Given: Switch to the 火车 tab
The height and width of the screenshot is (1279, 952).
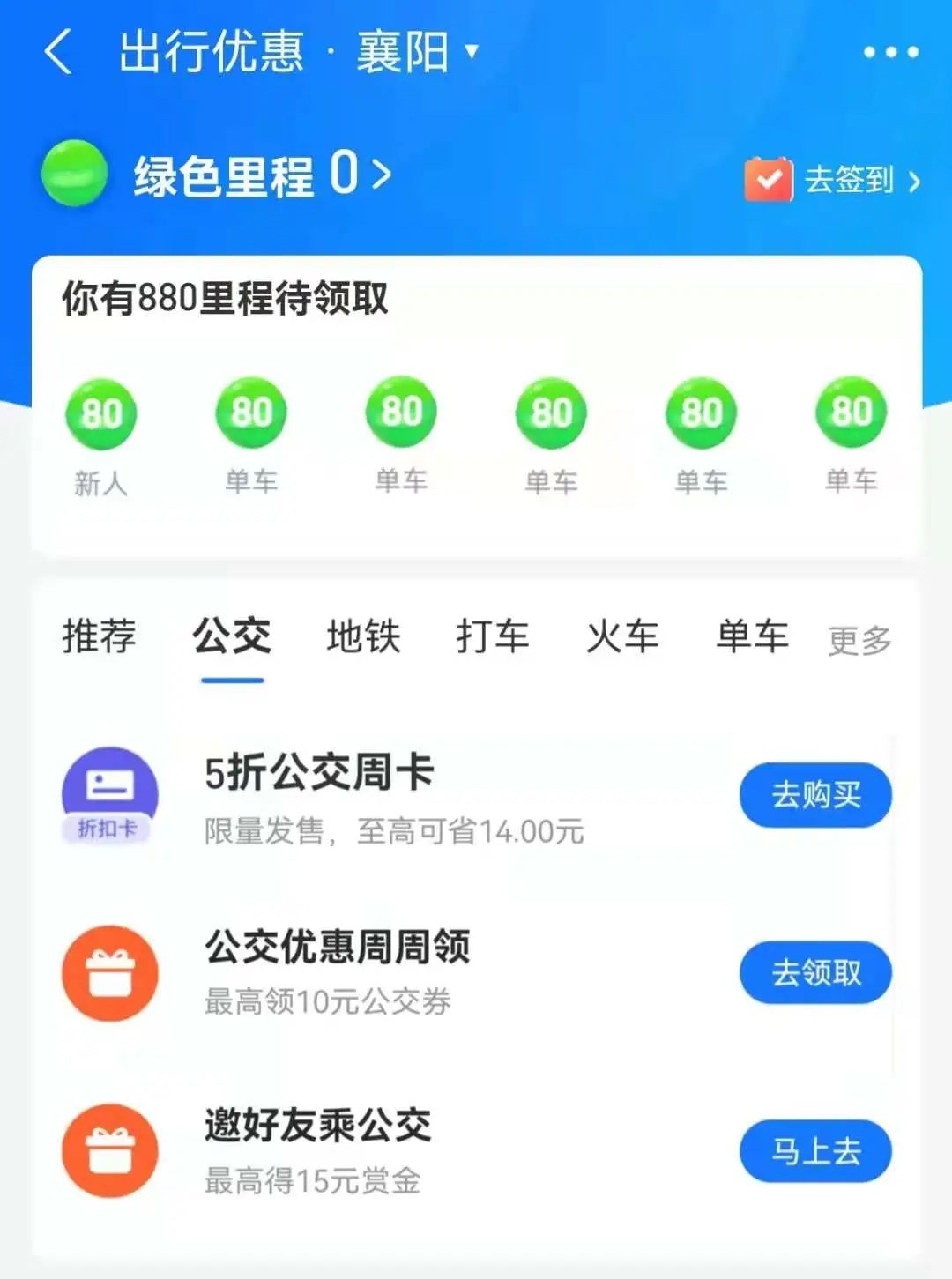Looking at the screenshot, I should pyautogui.click(x=622, y=636).
